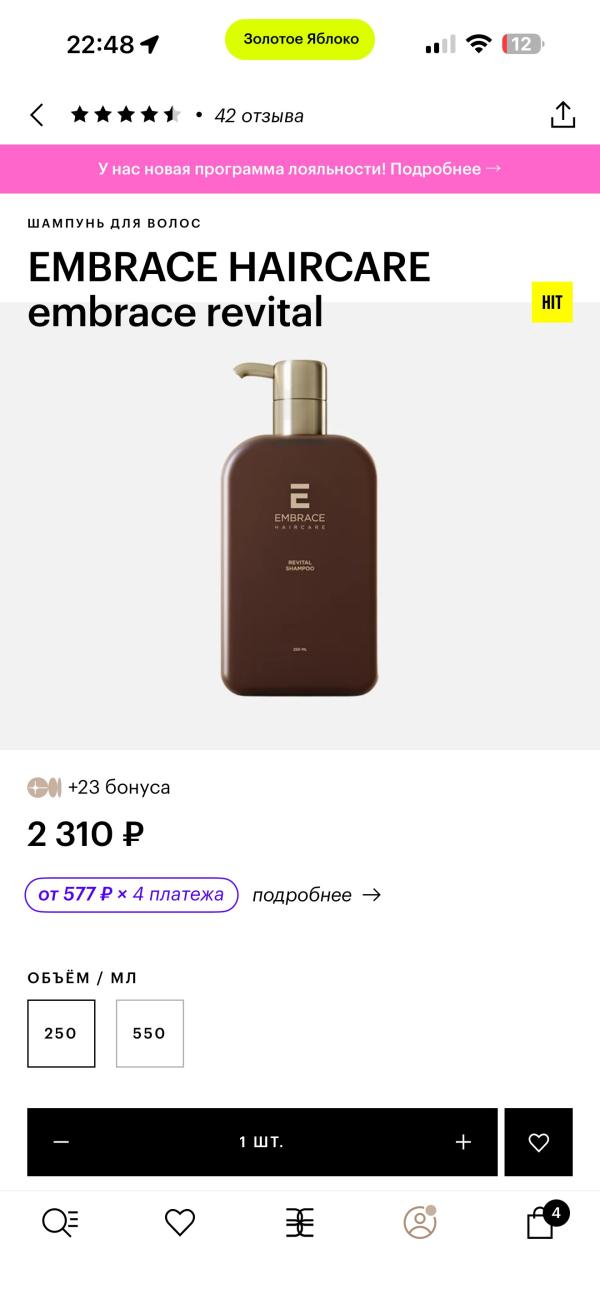
Task: Open the profile tab
Action: [420, 1222]
